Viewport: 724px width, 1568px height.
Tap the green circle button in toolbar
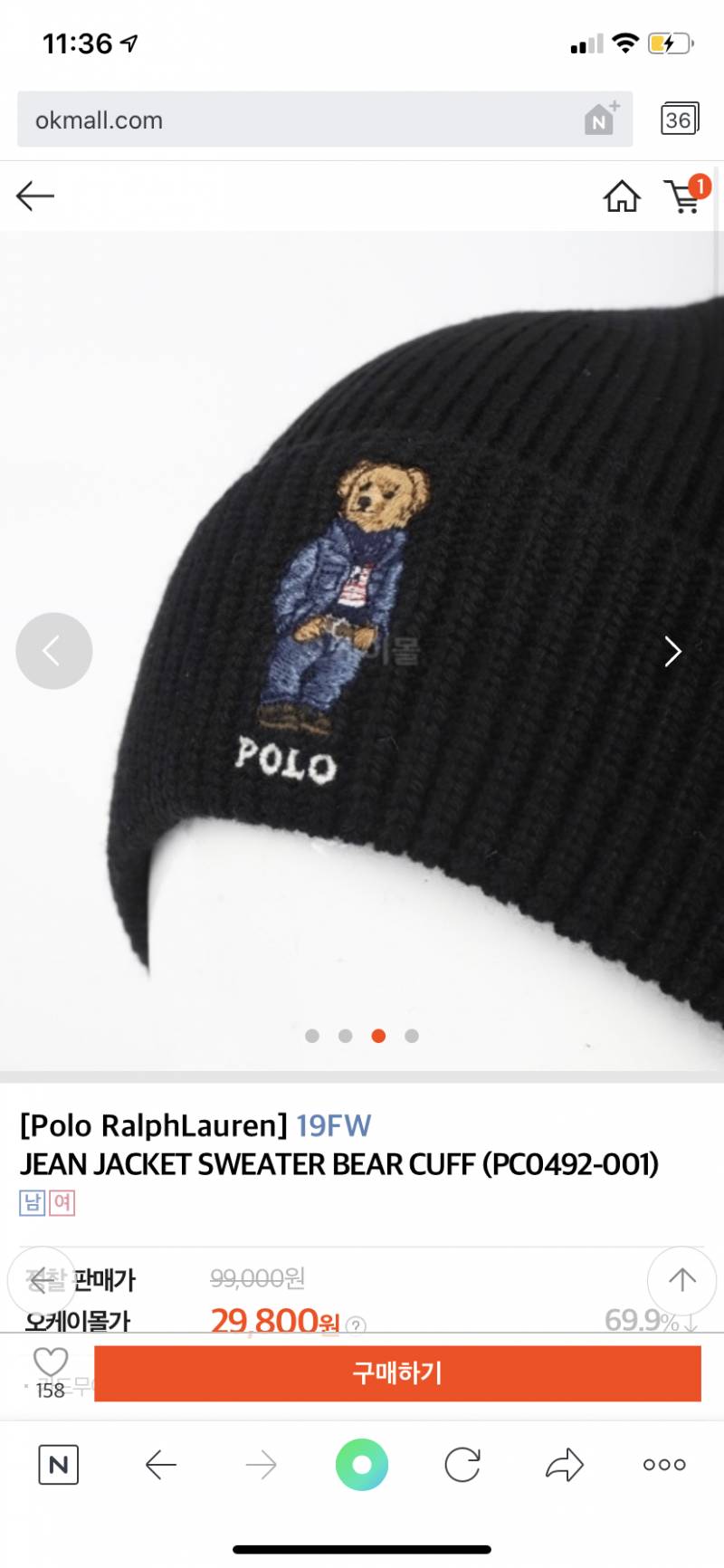pos(362,1465)
